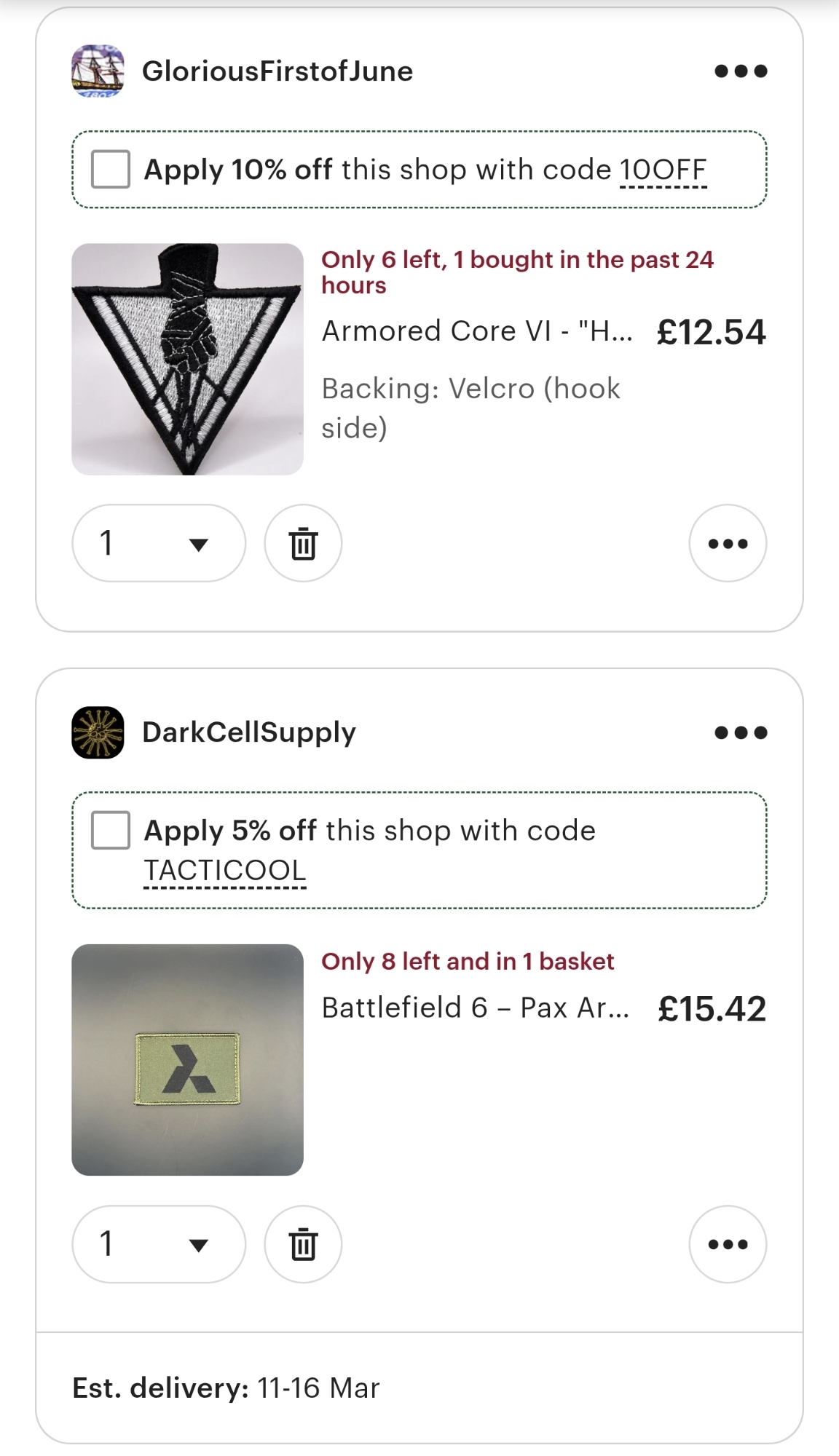Screen dimensions: 839x1456
Task: Visit the GloriousFirstofJune shop page
Action: point(277,71)
